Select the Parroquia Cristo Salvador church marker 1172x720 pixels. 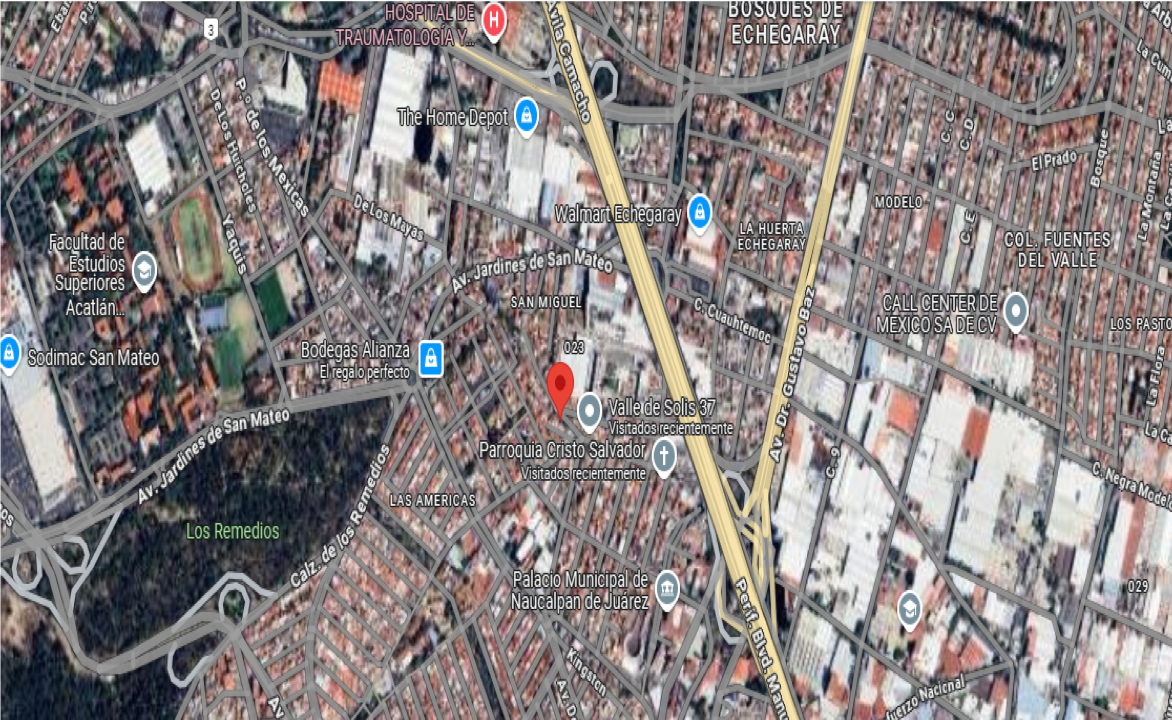coord(663,456)
